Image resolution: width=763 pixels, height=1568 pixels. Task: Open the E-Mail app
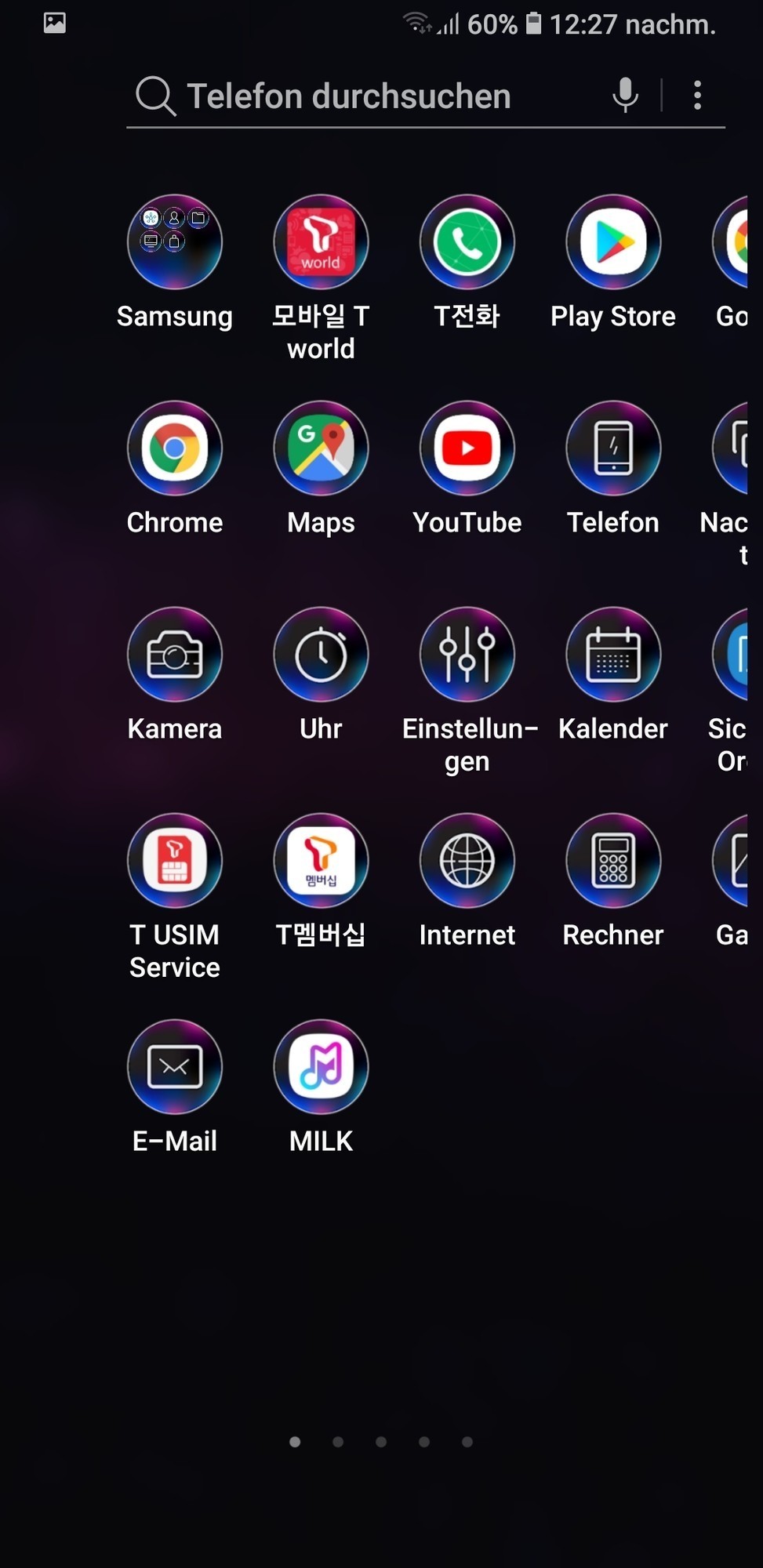click(x=175, y=1067)
